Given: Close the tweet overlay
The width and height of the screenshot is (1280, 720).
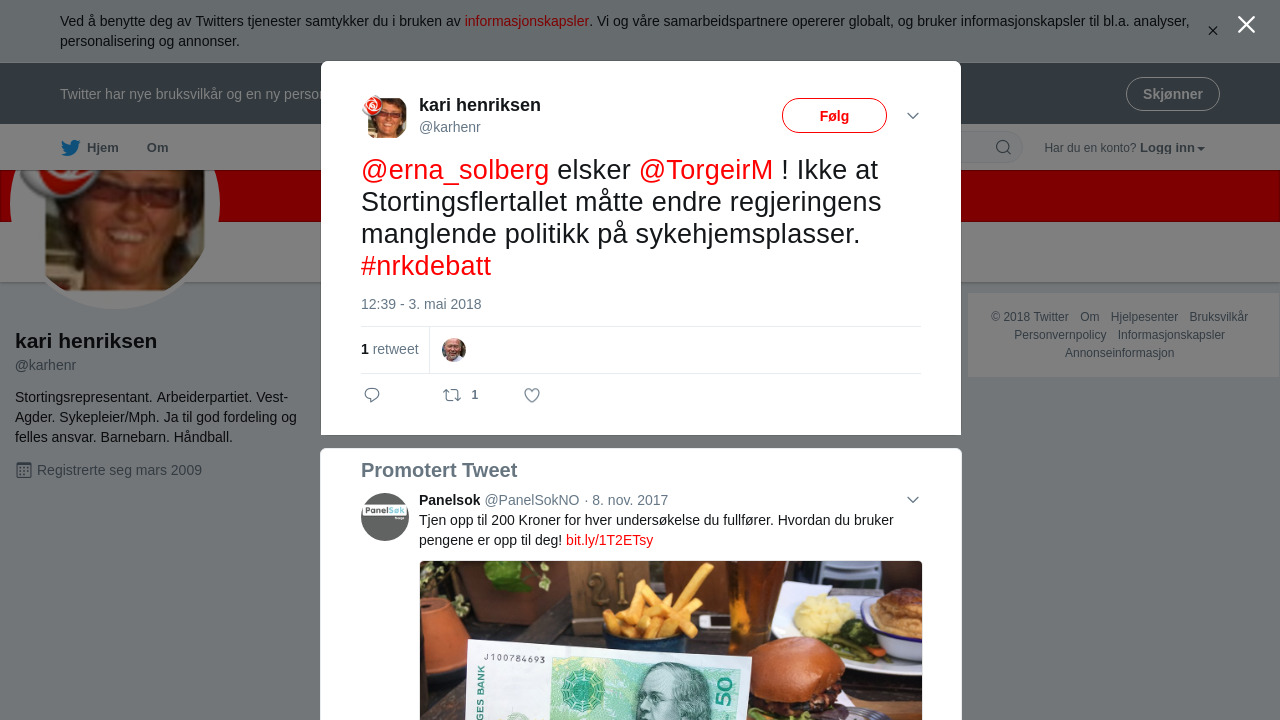Looking at the screenshot, I should tap(1246, 25).
